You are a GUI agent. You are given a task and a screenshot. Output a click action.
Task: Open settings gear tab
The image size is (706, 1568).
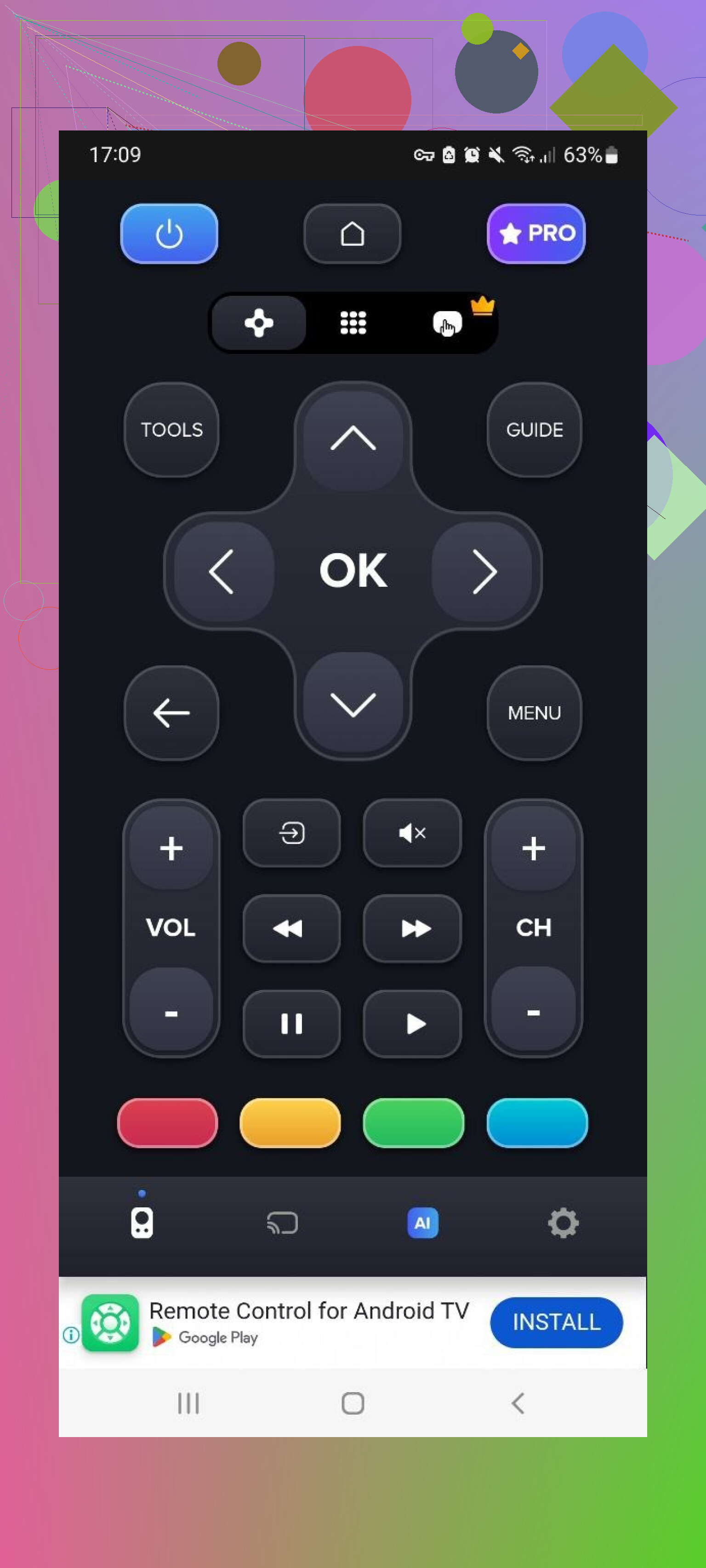[x=563, y=1223]
